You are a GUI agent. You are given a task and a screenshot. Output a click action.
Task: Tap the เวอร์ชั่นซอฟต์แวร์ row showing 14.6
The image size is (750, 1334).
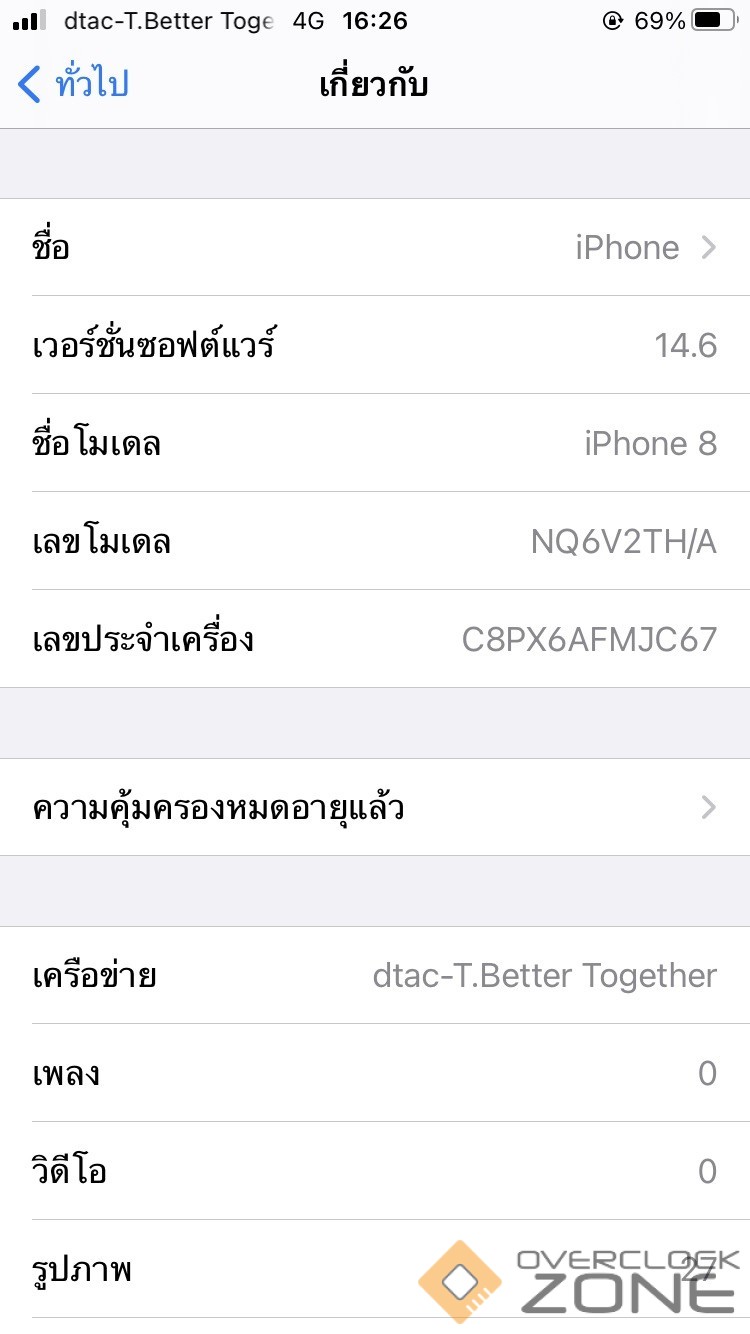click(375, 345)
